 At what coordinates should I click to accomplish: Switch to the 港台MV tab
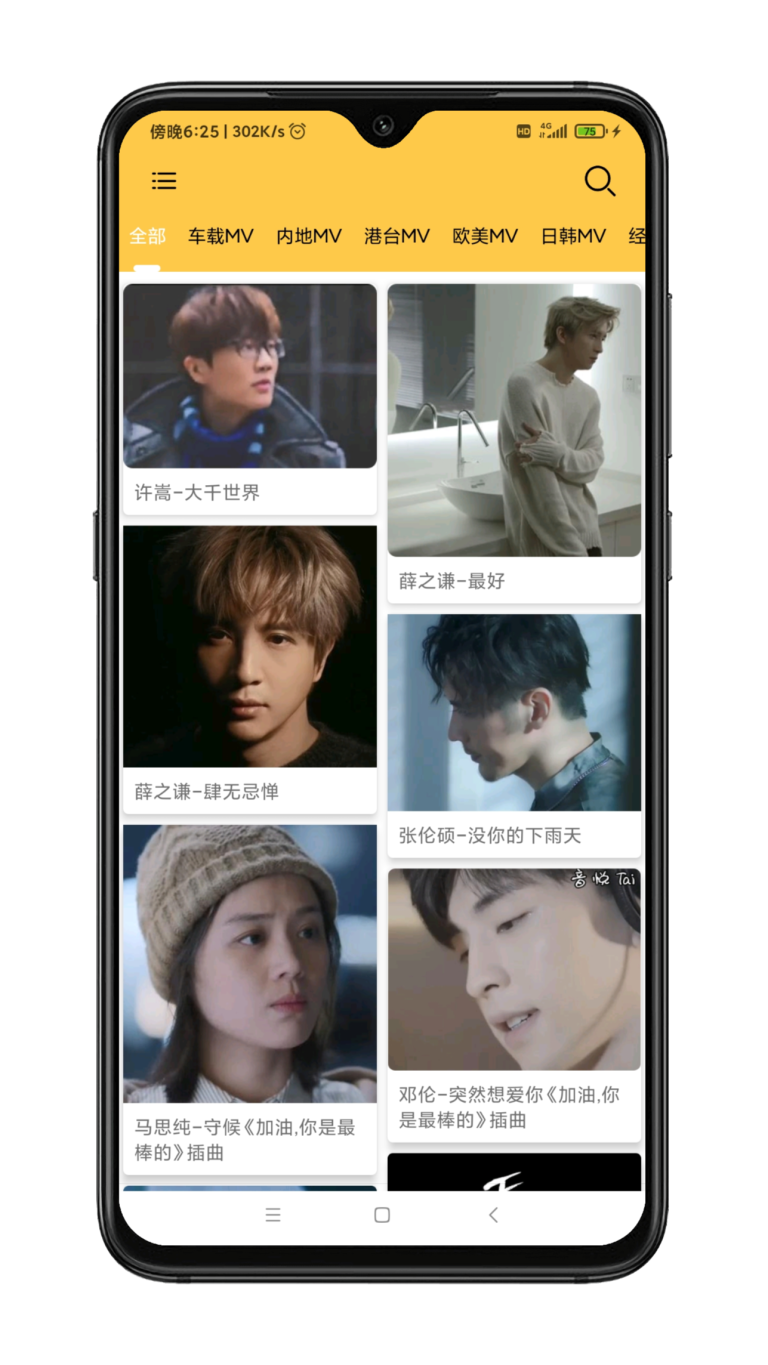click(x=397, y=237)
